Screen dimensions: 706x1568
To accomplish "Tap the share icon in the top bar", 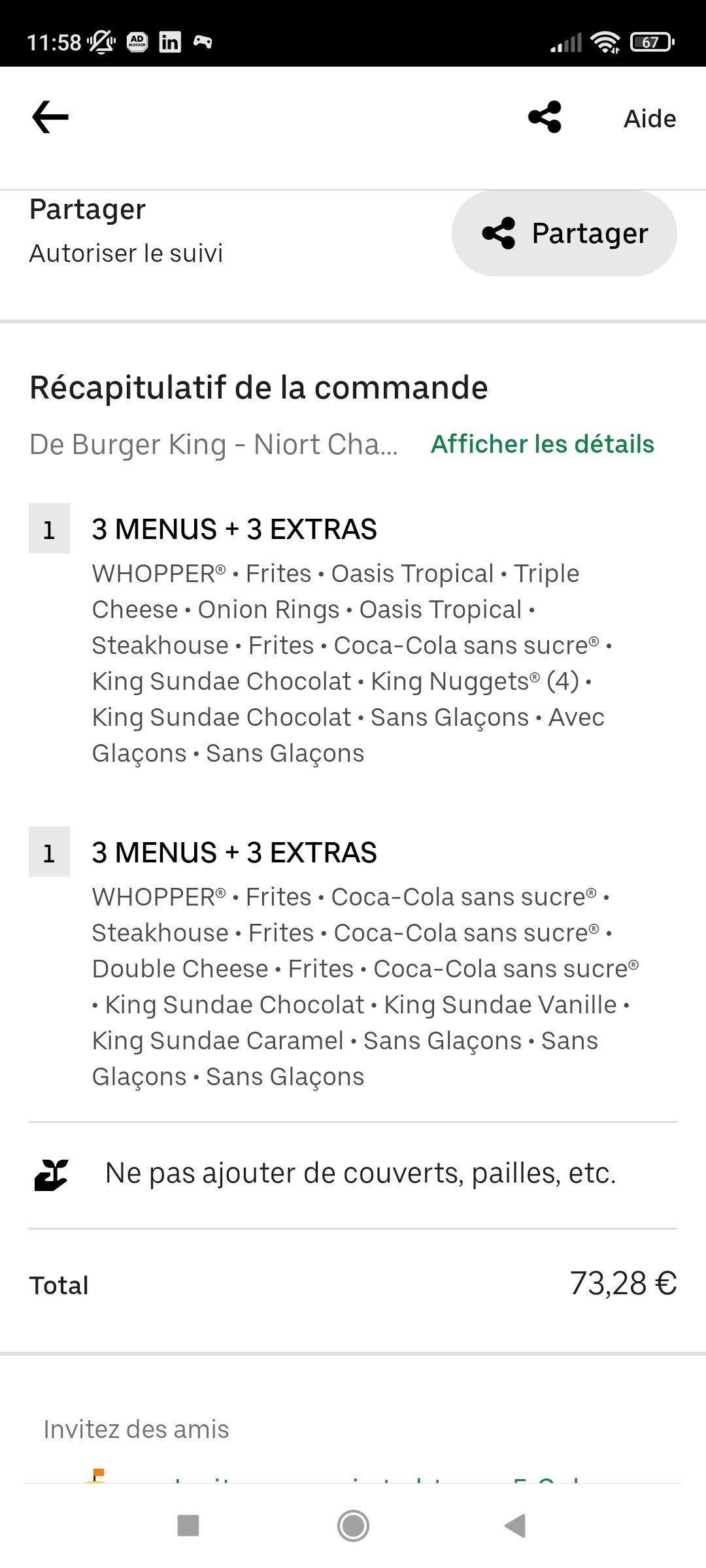I will click(x=545, y=118).
